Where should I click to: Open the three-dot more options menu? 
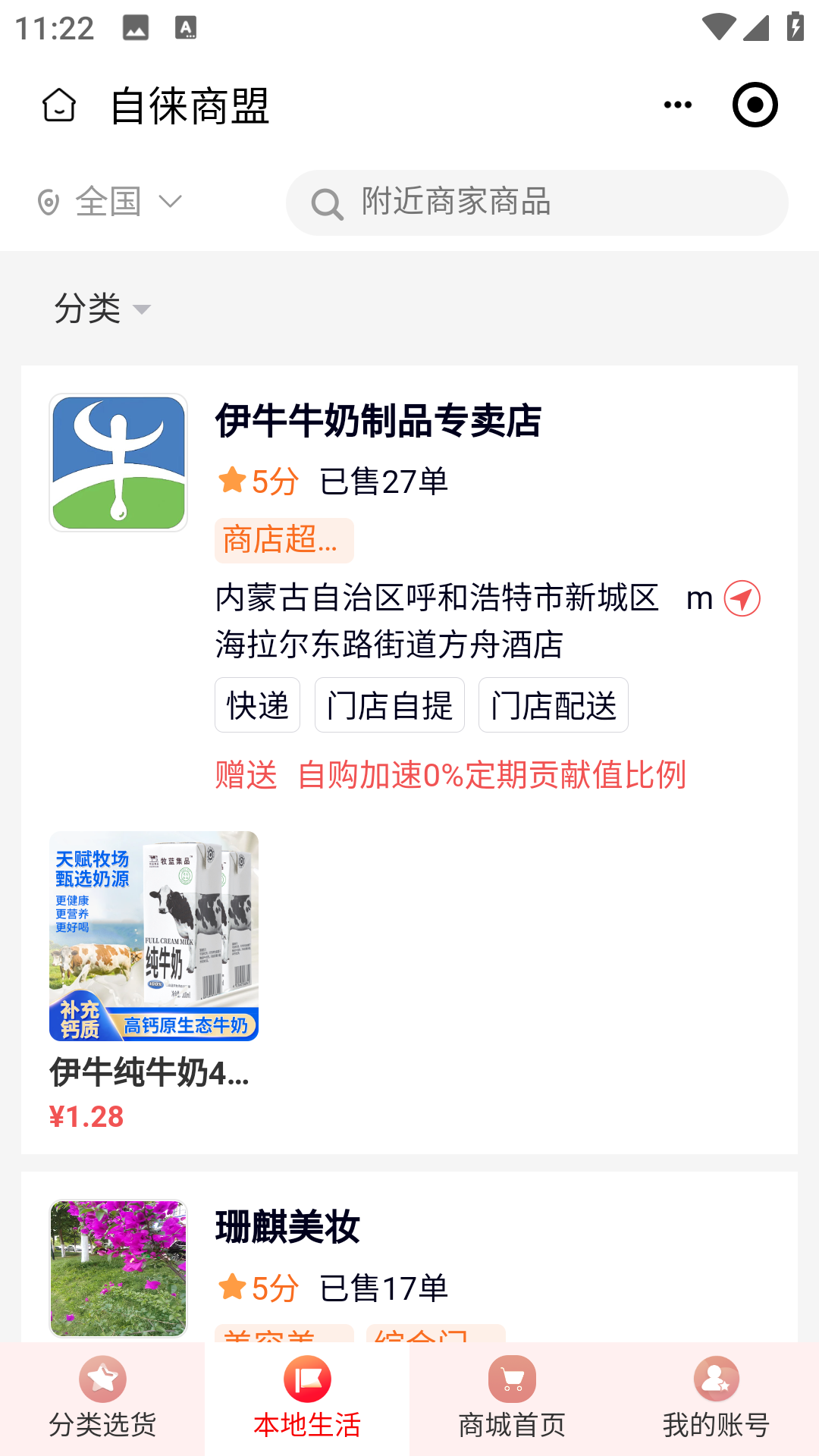point(676,105)
